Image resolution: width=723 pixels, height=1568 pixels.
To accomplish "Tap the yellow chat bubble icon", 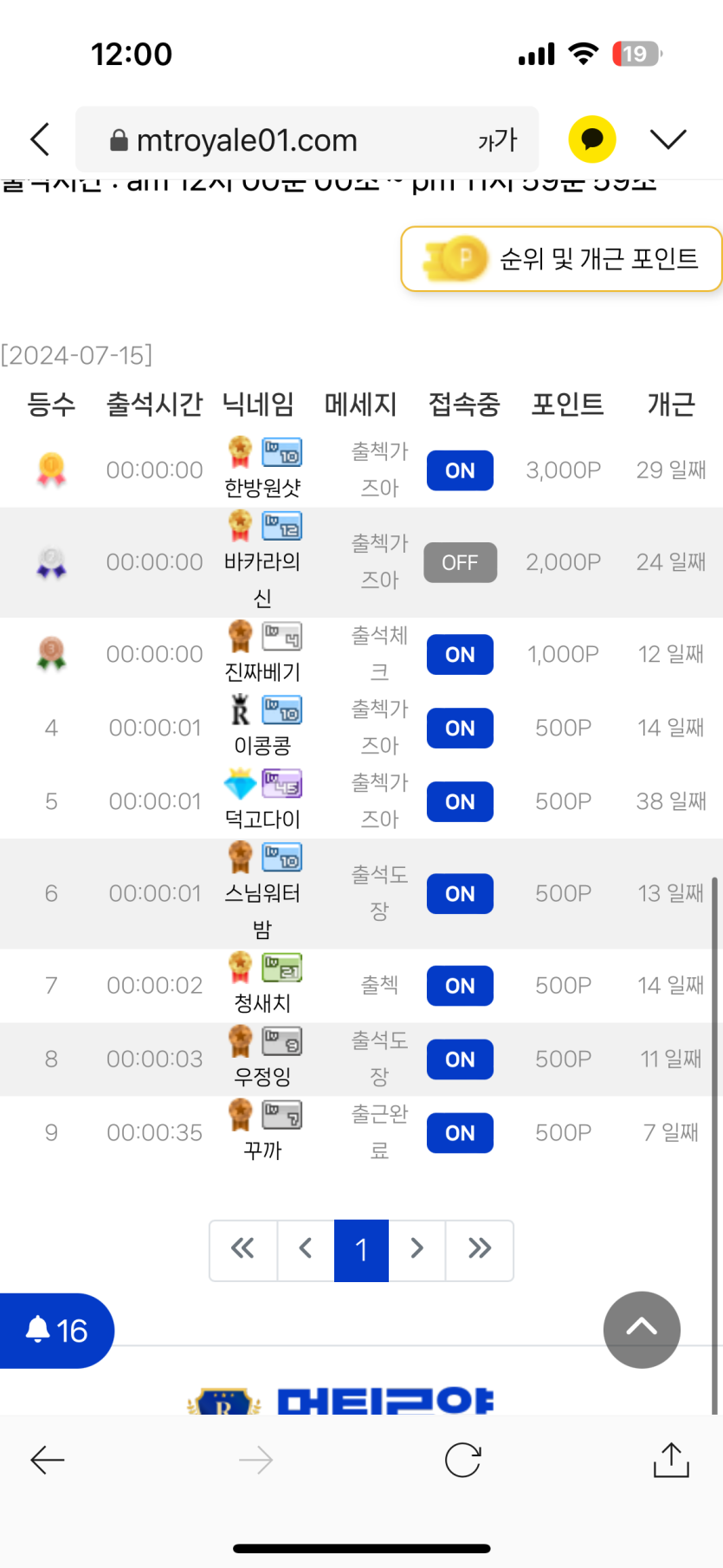I will tap(592, 139).
